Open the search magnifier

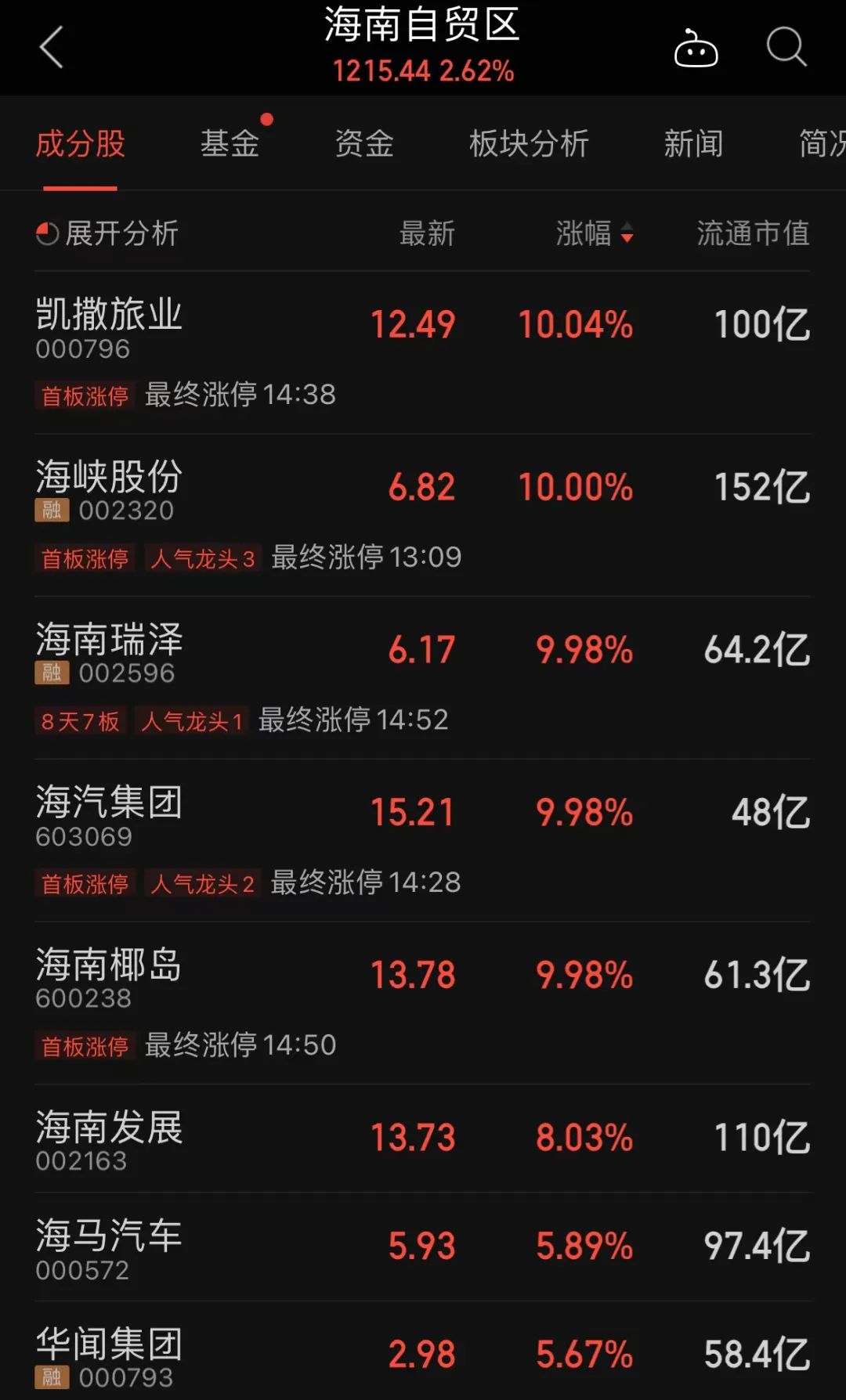(x=786, y=47)
